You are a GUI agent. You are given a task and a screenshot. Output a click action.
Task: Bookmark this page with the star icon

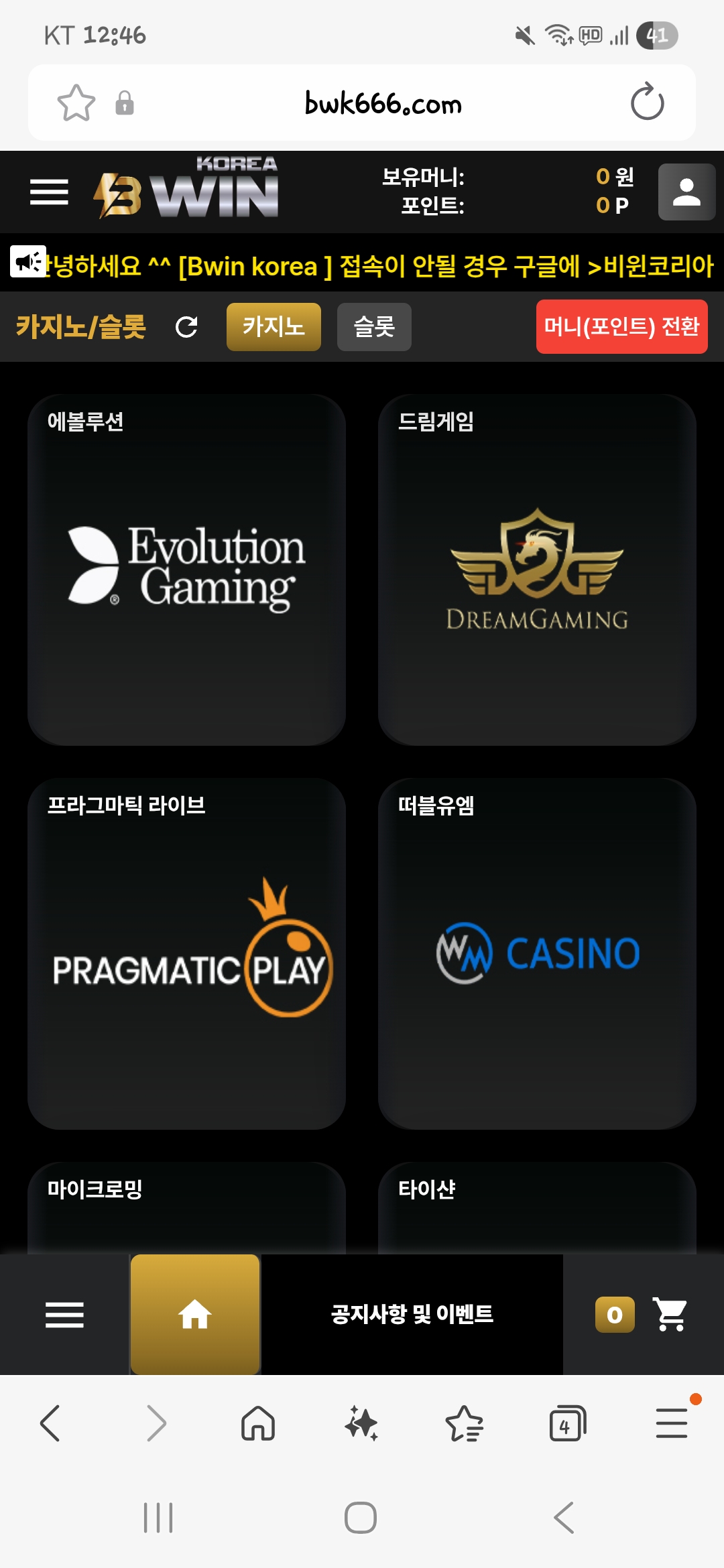point(76,103)
